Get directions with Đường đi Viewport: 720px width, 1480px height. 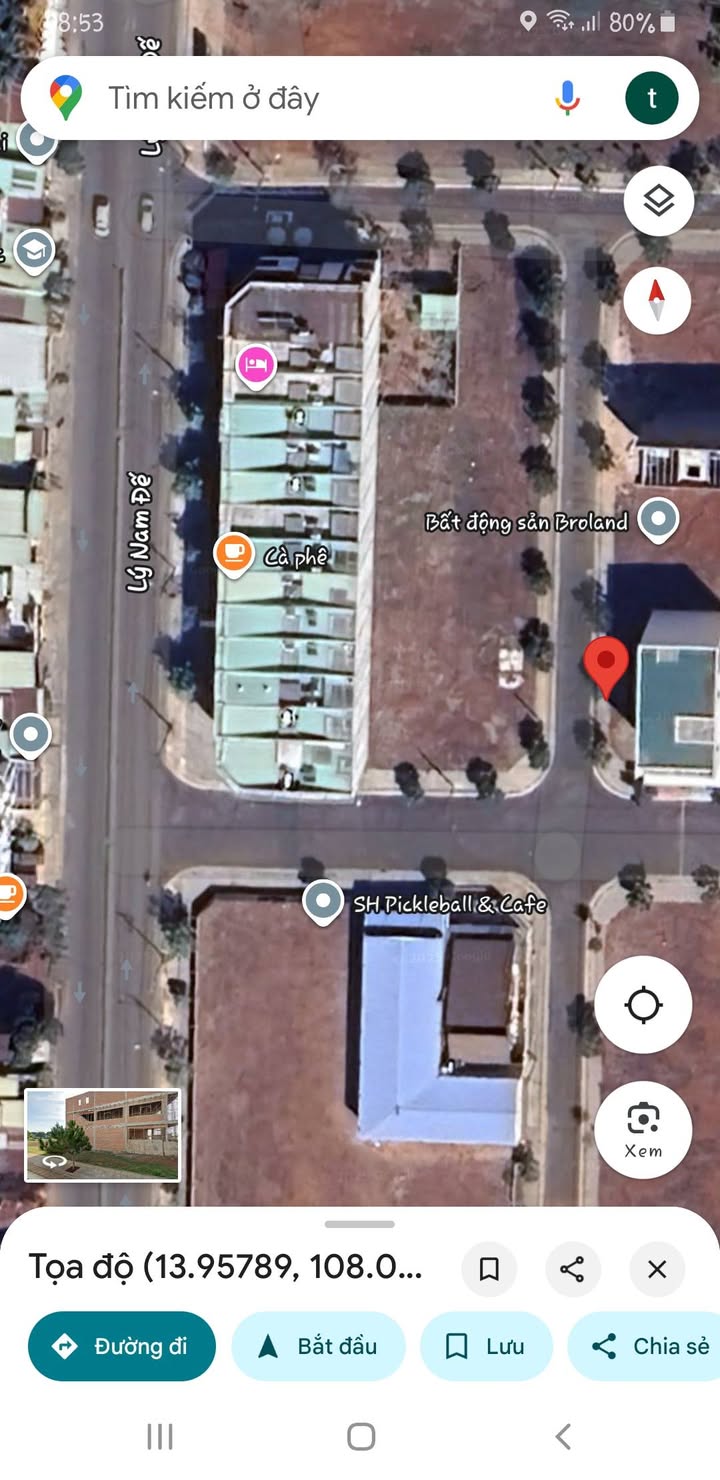point(121,1346)
